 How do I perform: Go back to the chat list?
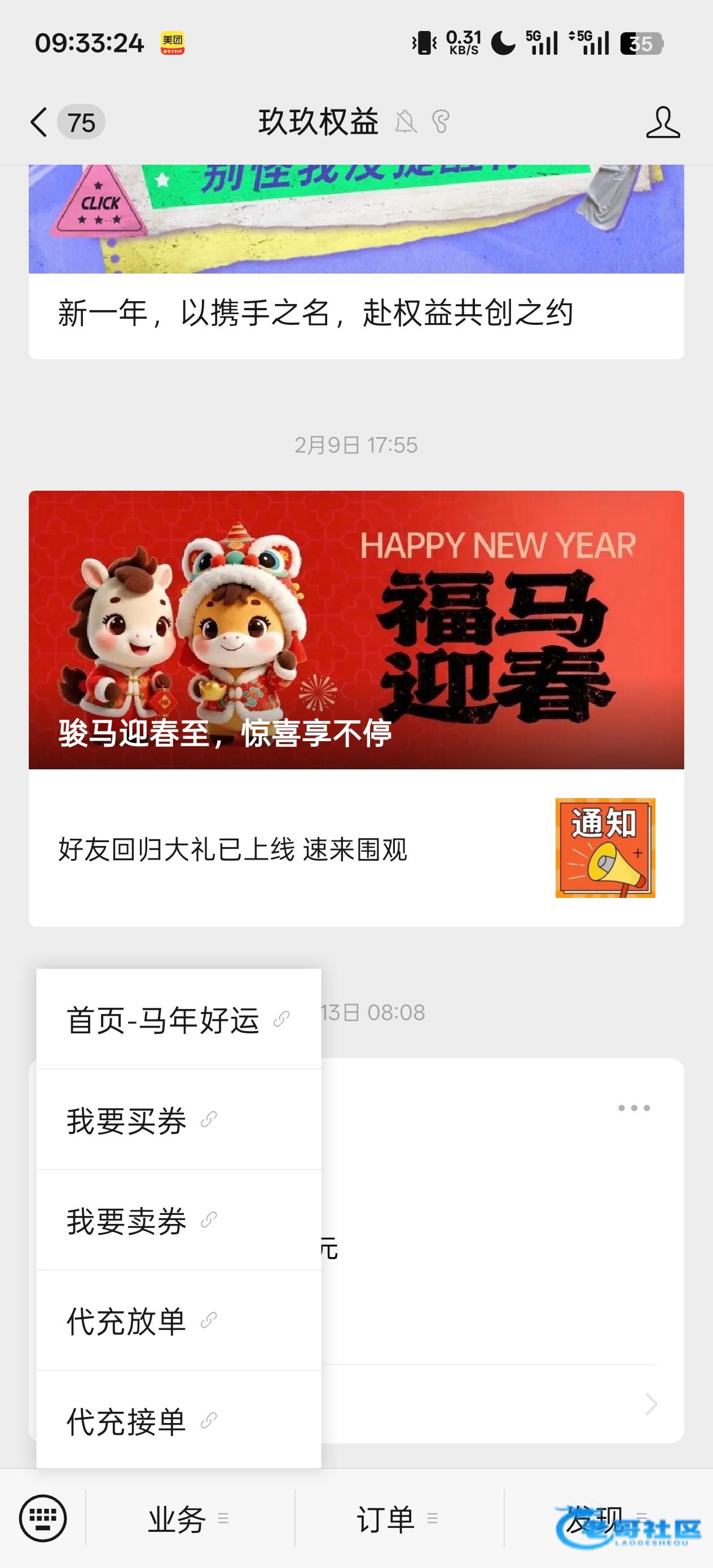(39, 122)
